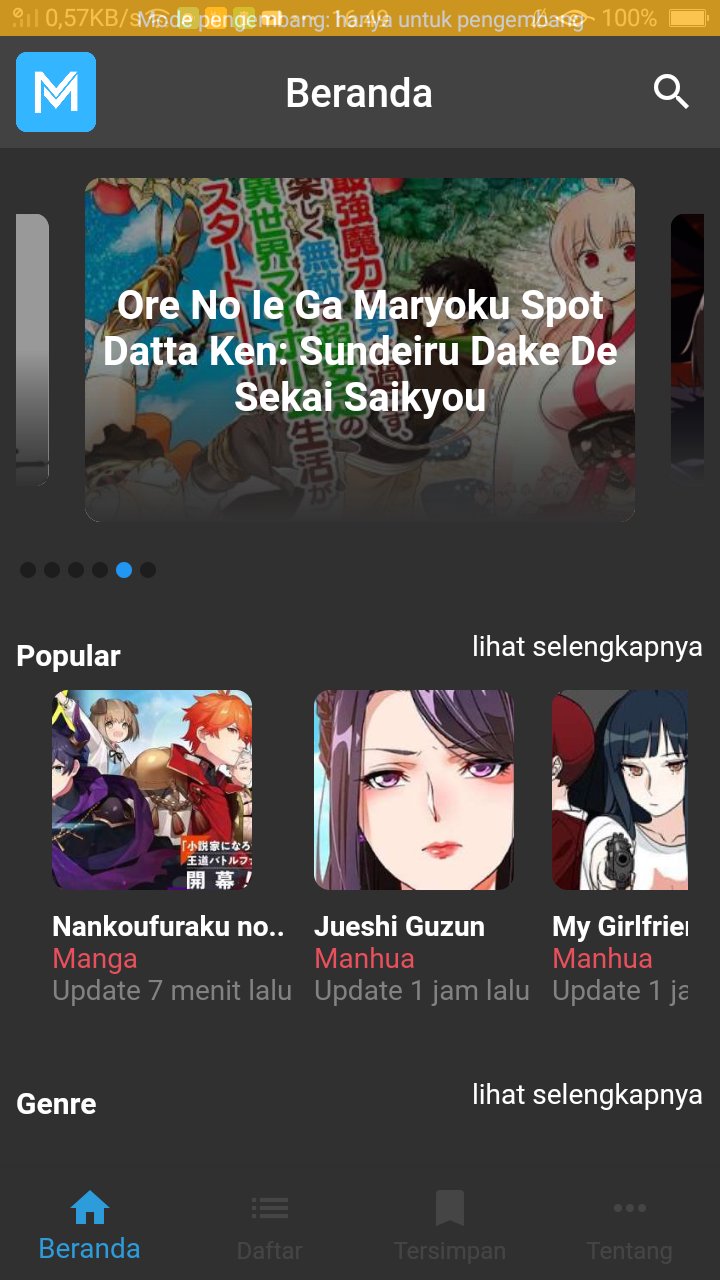Image resolution: width=720 pixels, height=1280 pixels.
Task: Open the search icon on Beranda
Action: (671, 92)
